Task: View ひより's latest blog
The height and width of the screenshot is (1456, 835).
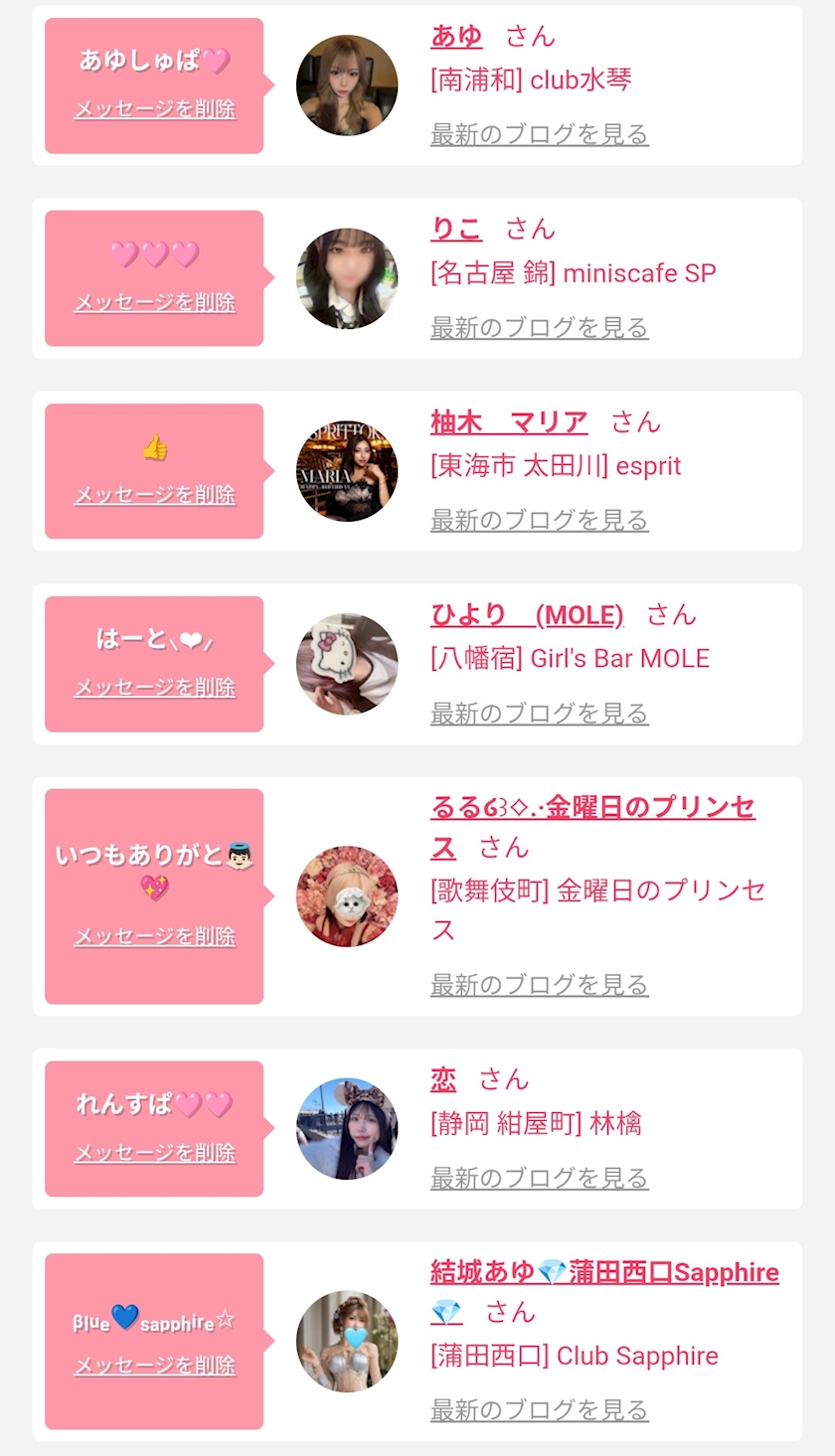Action: coord(539,713)
